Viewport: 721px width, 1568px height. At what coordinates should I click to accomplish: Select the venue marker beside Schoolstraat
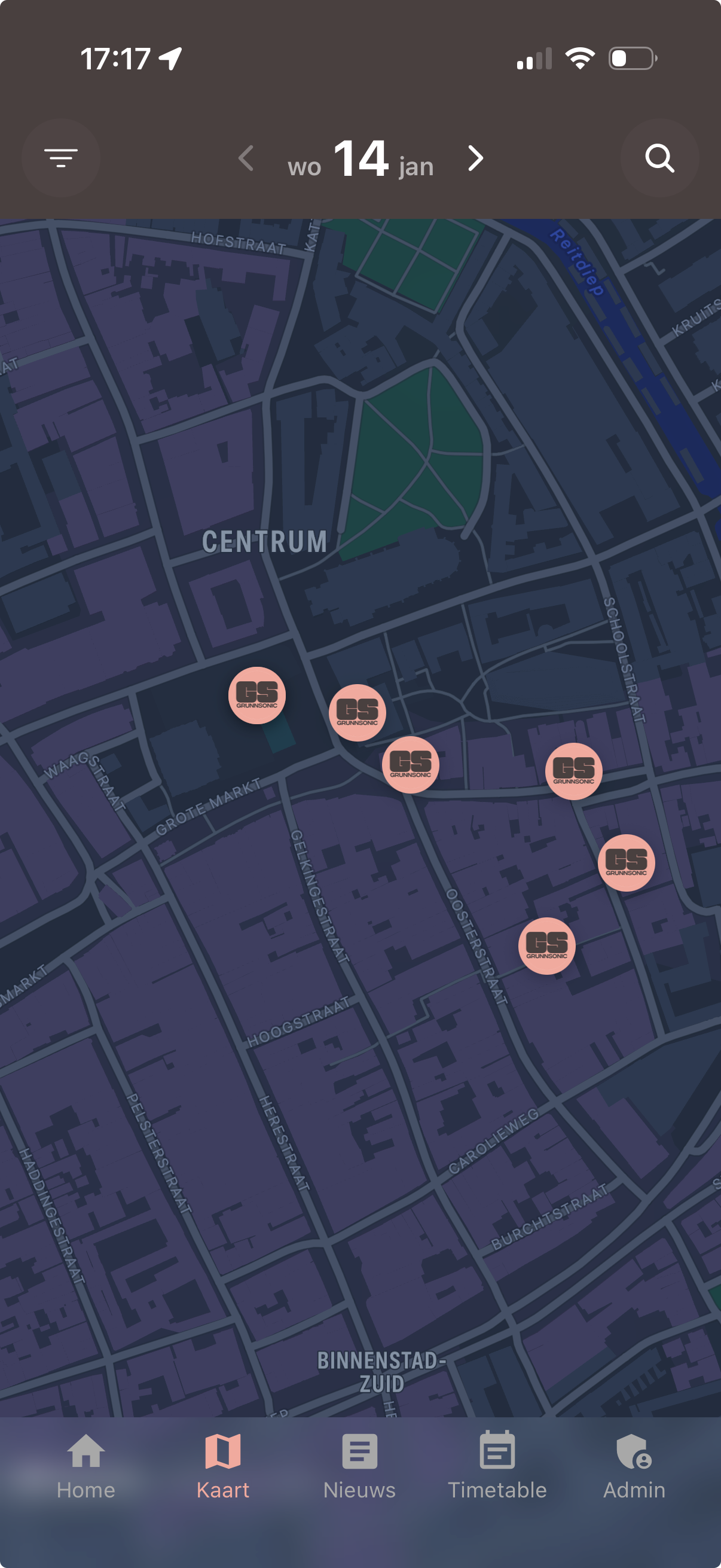(574, 771)
